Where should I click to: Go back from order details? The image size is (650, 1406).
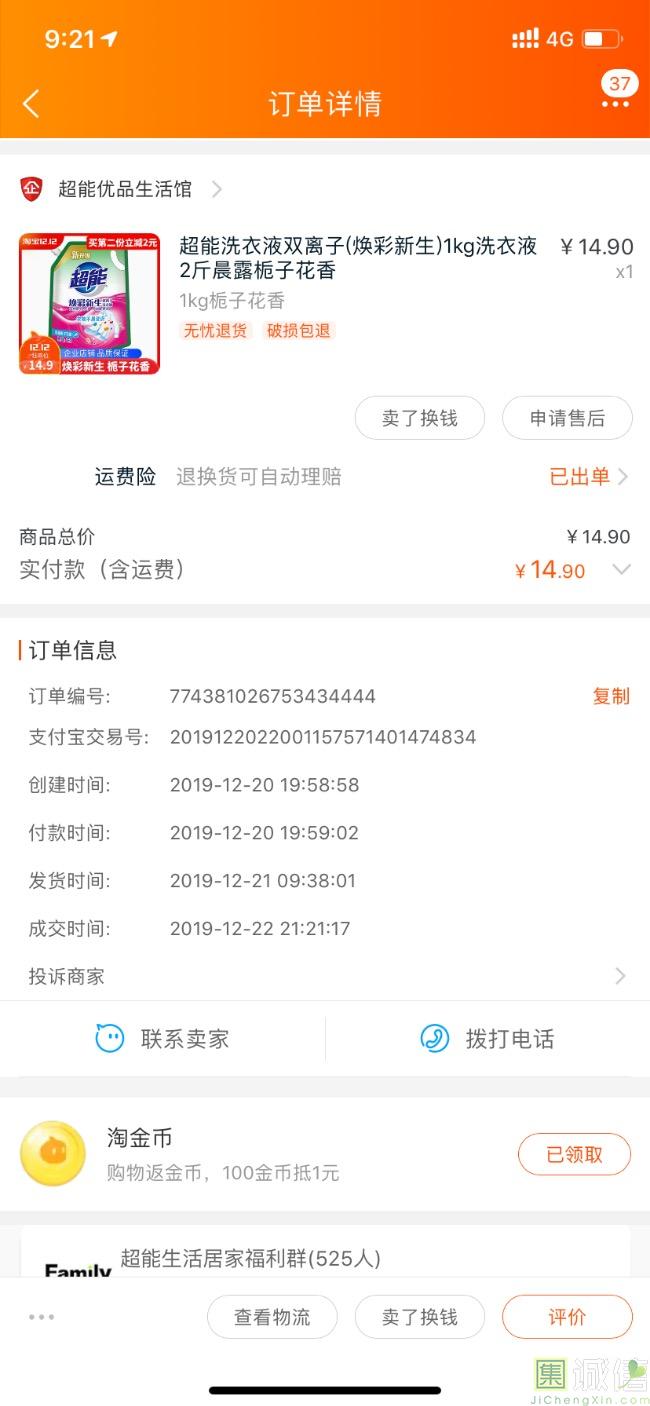pyautogui.click(x=32, y=103)
